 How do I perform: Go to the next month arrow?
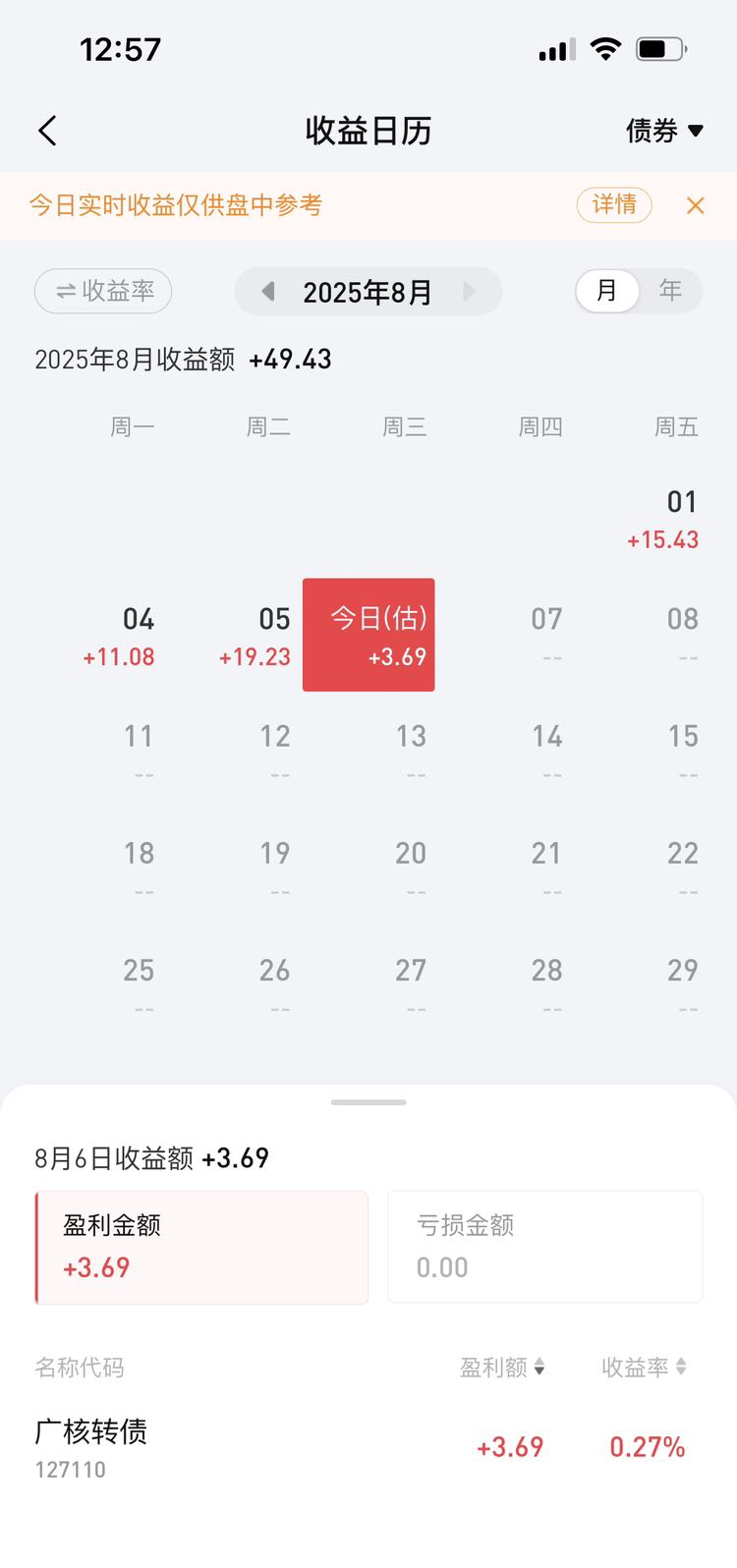tap(469, 292)
